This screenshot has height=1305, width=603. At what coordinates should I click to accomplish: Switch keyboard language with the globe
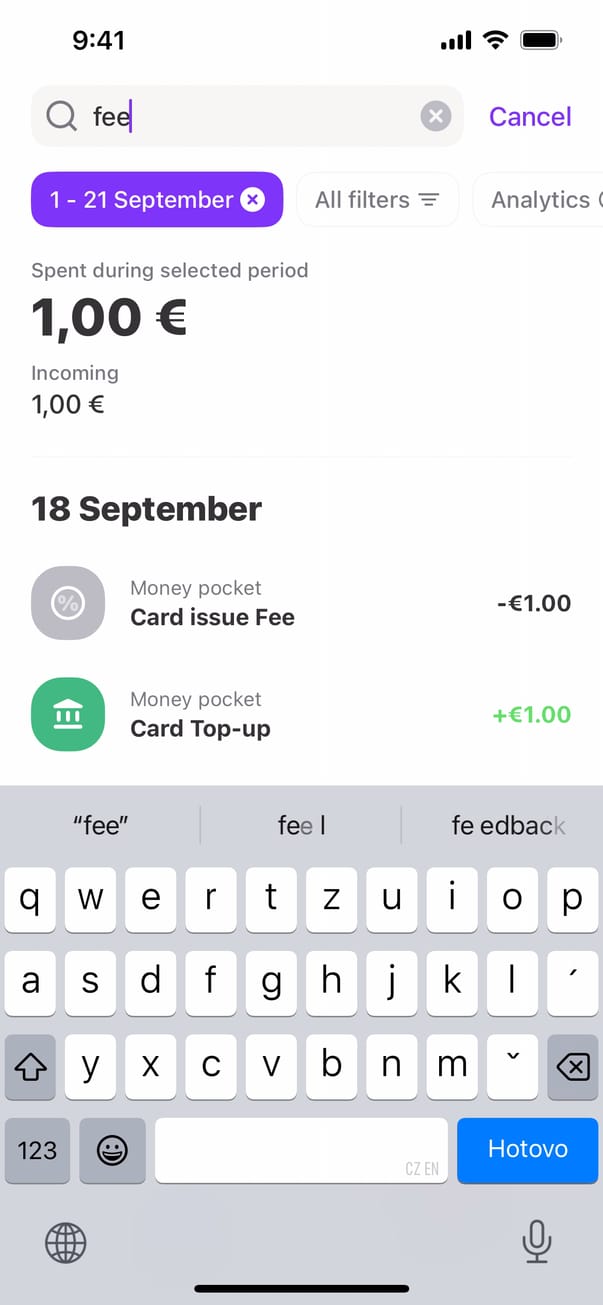click(66, 1243)
